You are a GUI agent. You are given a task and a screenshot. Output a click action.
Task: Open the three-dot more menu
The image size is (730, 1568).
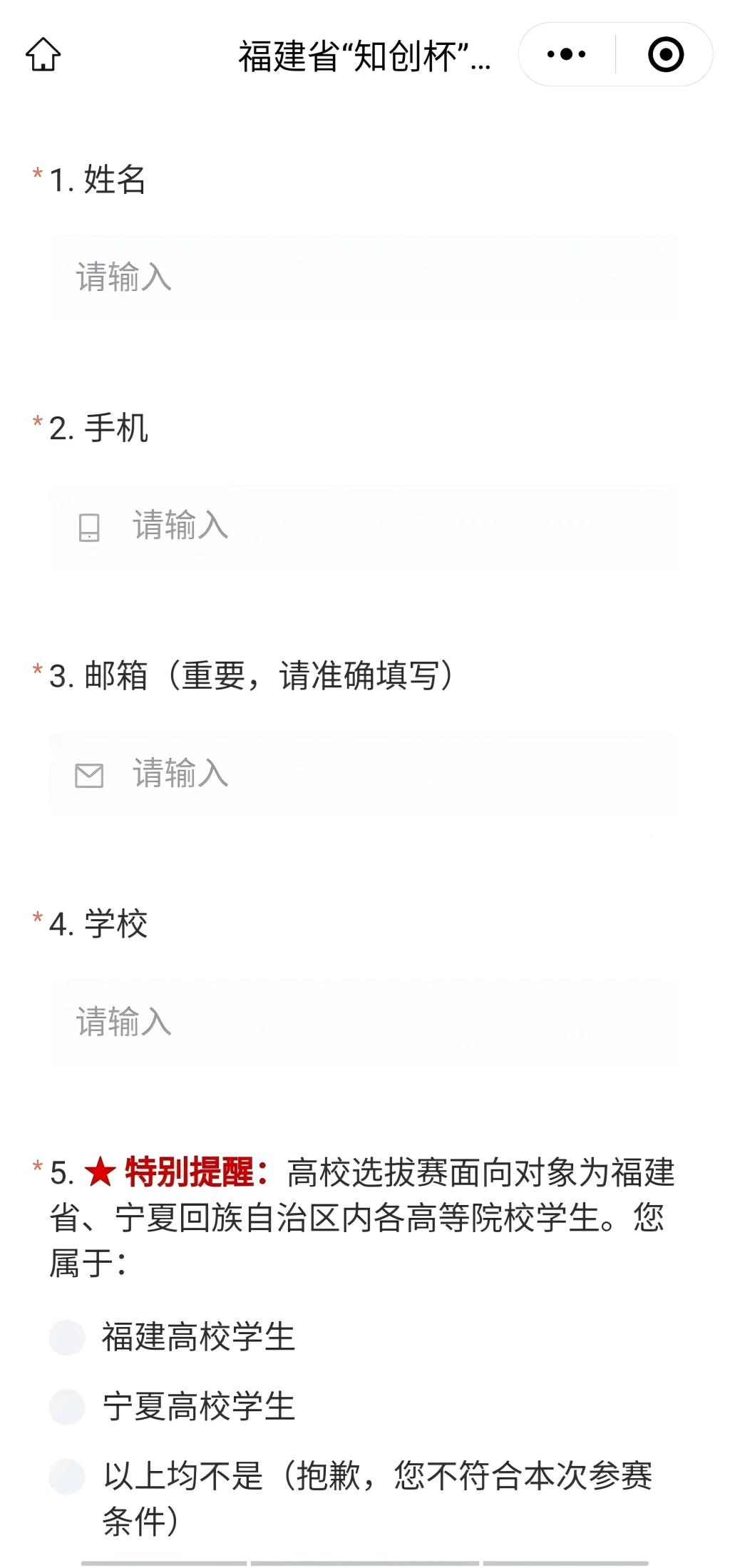567,54
